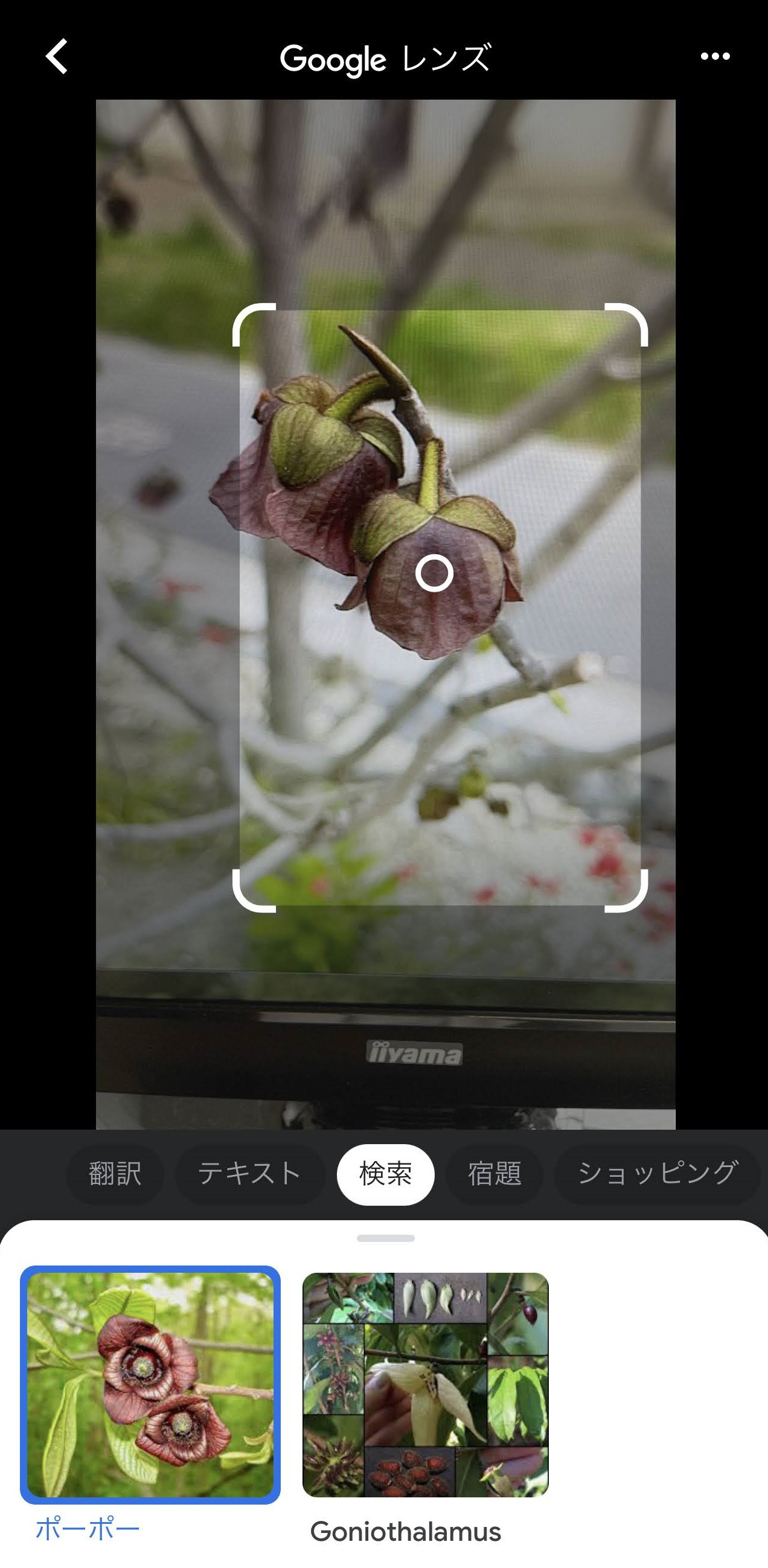The image size is (768, 1568).
Task: Switch to the 宿題 mode
Action: (494, 1174)
